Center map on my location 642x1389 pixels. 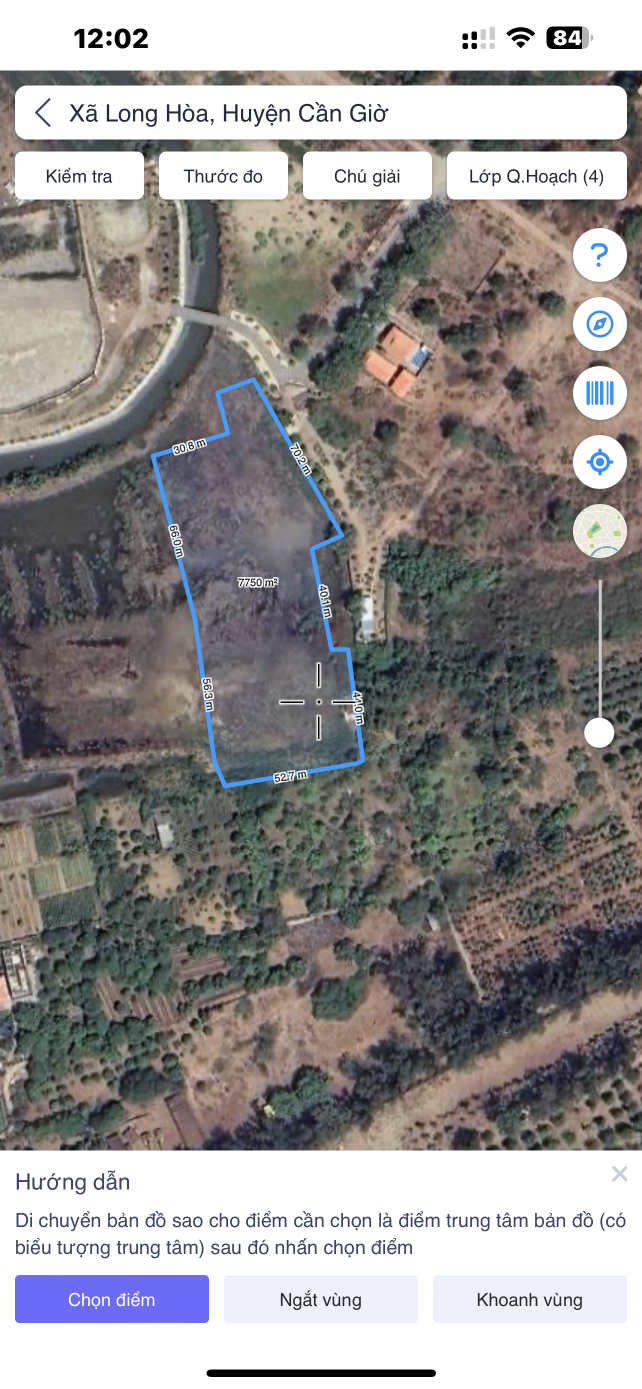tap(599, 462)
